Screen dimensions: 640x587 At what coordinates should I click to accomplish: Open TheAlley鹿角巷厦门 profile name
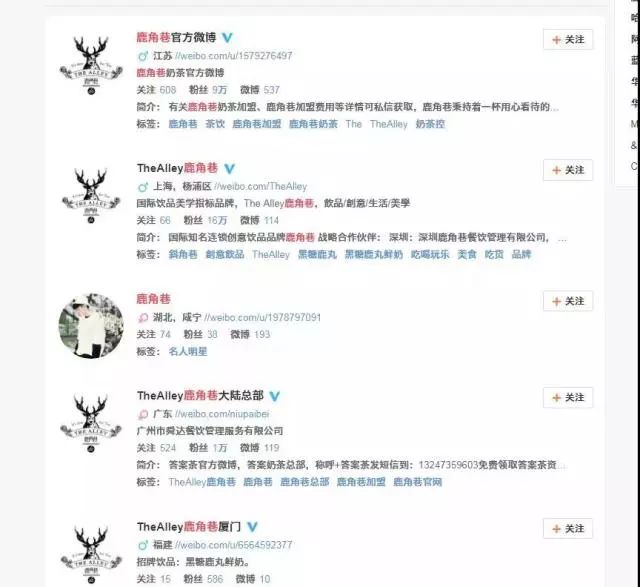coord(188,527)
